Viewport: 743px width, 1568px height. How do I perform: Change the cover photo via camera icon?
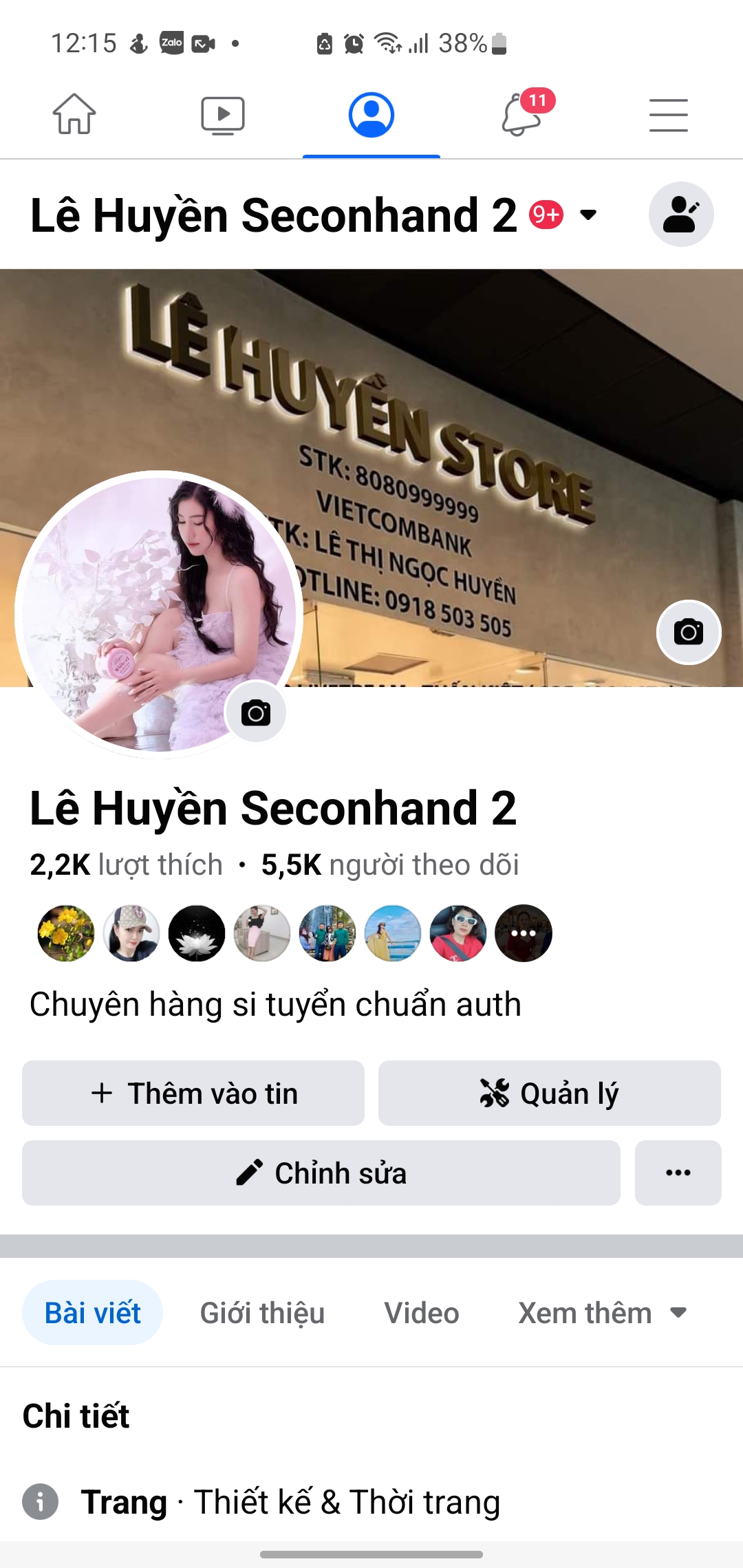click(x=689, y=632)
